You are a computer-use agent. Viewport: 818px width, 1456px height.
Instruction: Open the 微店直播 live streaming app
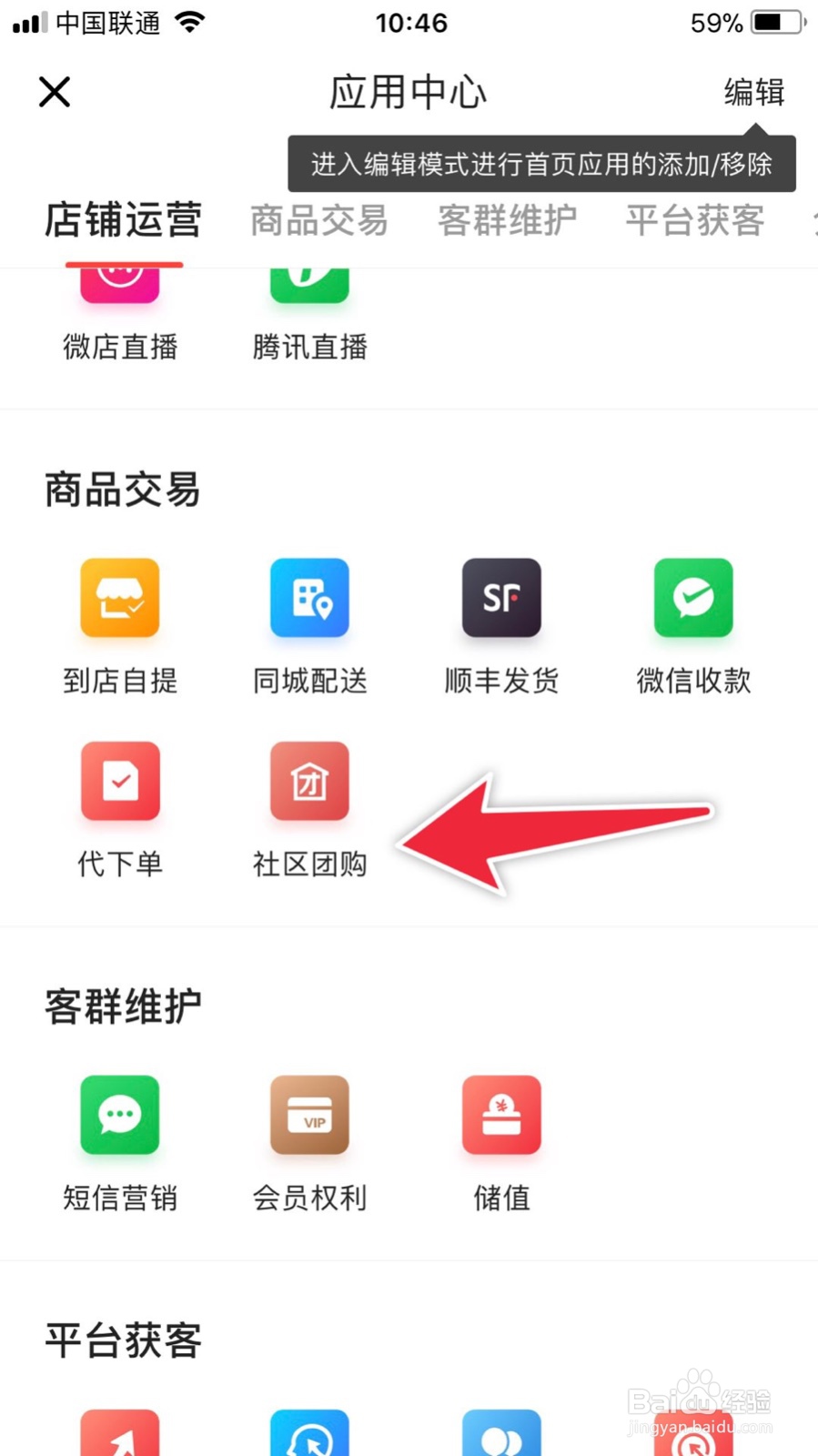[119, 300]
